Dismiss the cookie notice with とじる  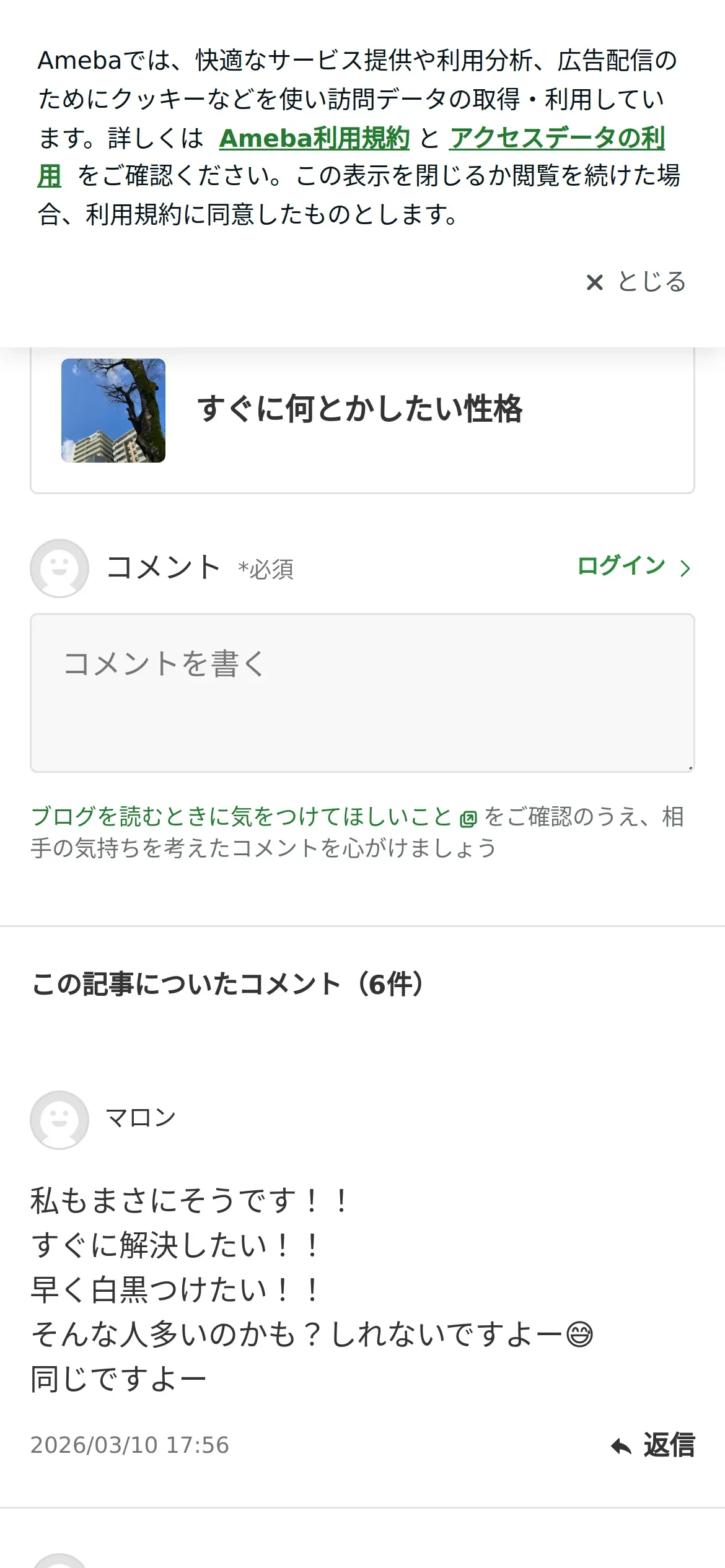click(x=636, y=282)
